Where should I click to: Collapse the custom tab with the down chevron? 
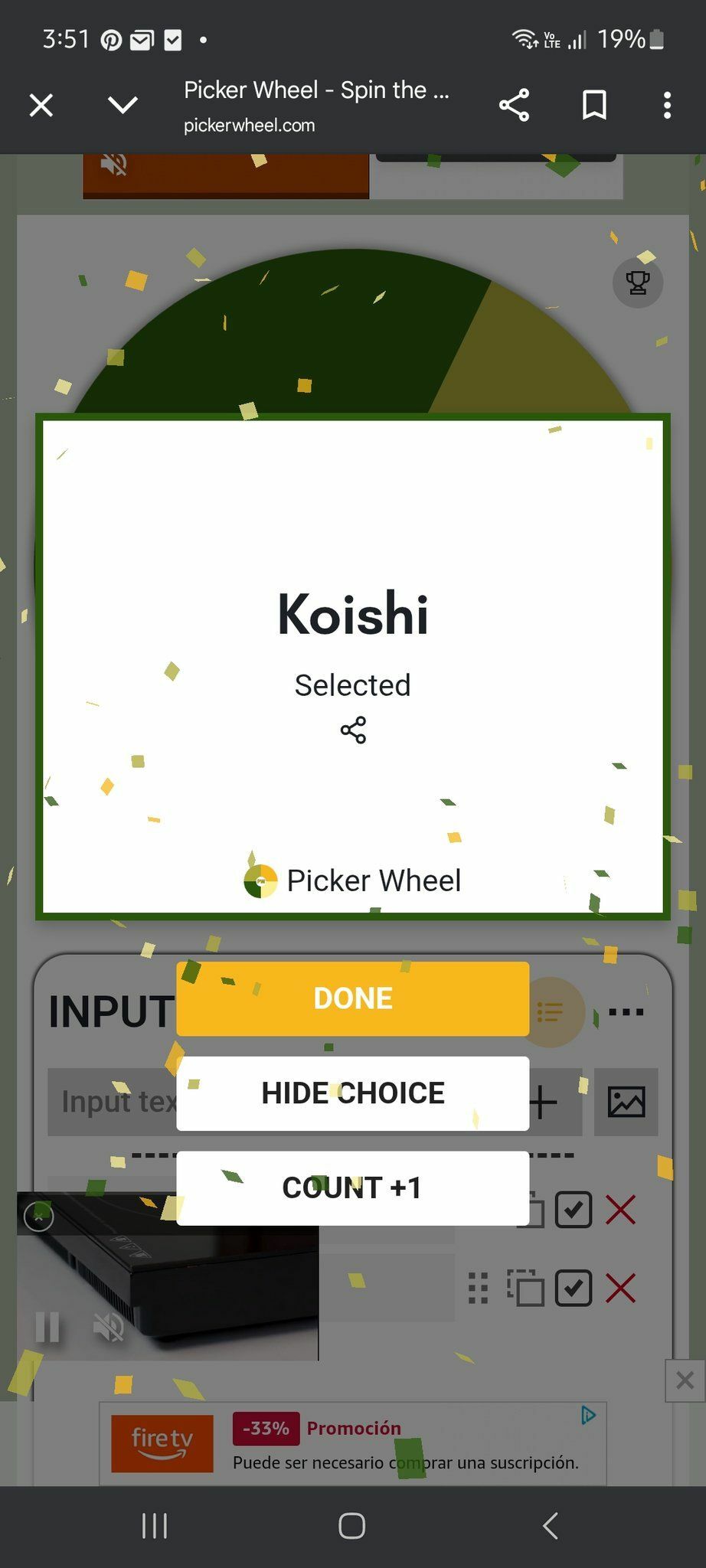[123, 105]
